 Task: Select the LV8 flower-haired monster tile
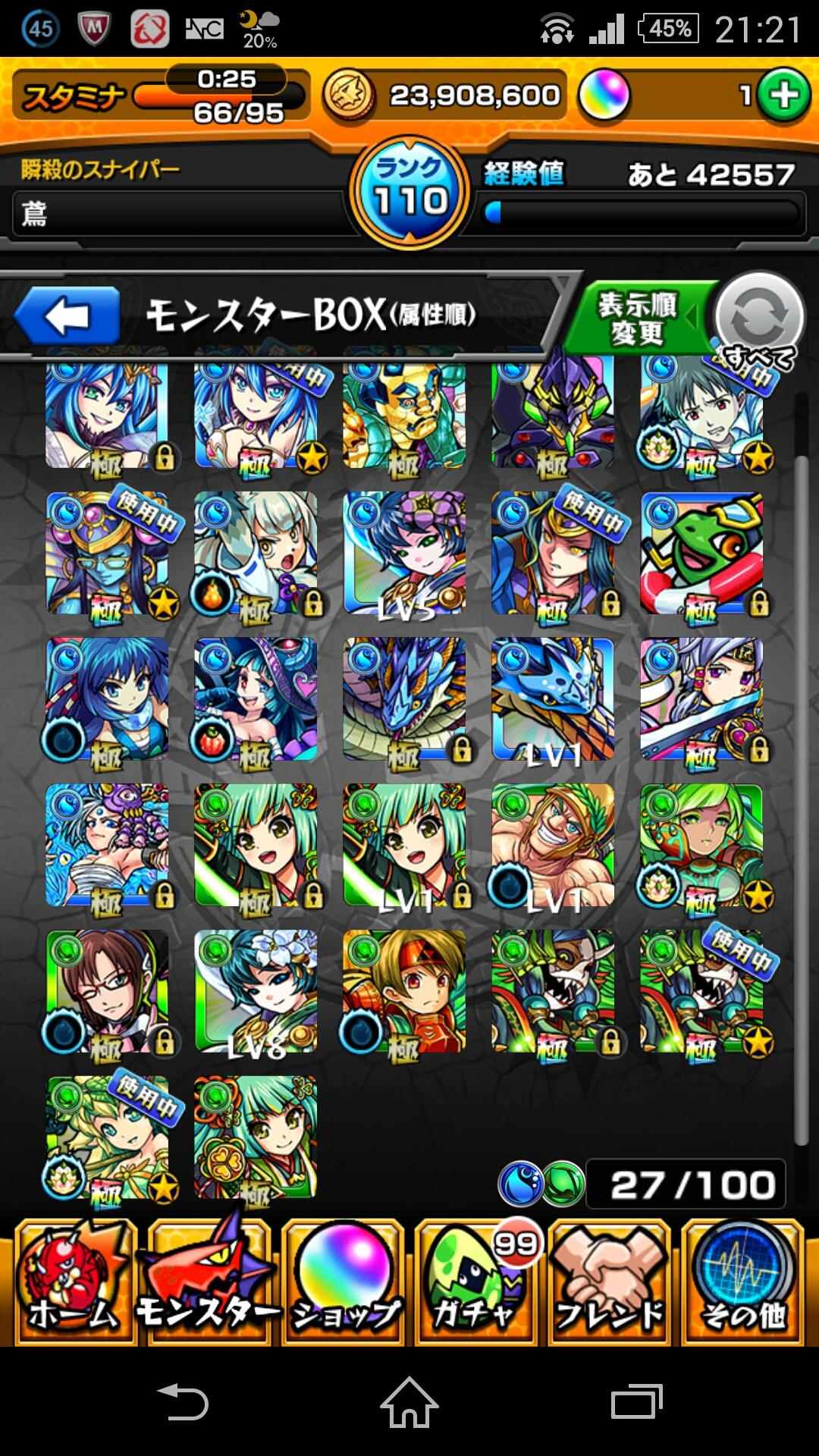tap(256, 990)
